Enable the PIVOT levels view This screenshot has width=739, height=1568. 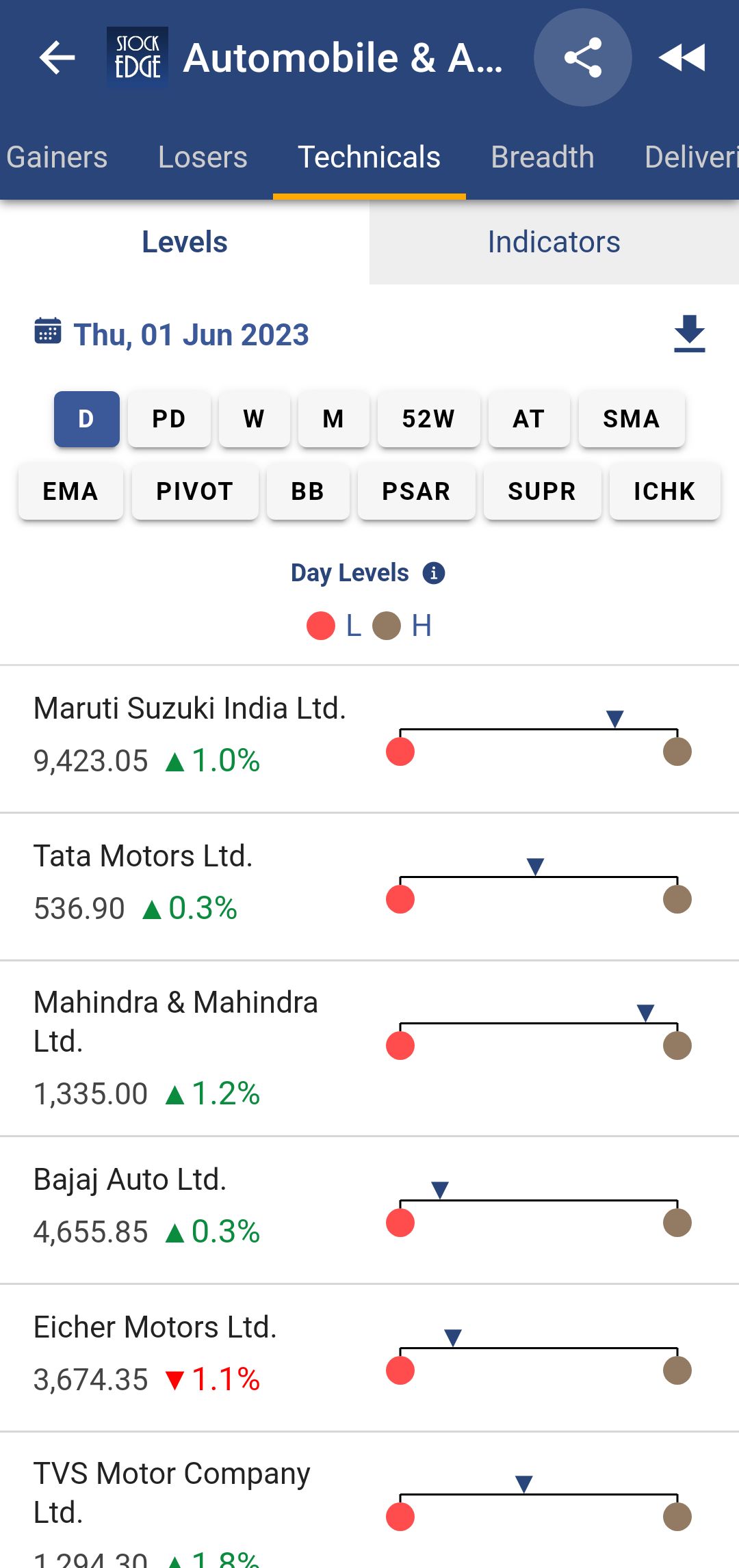click(194, 492)
